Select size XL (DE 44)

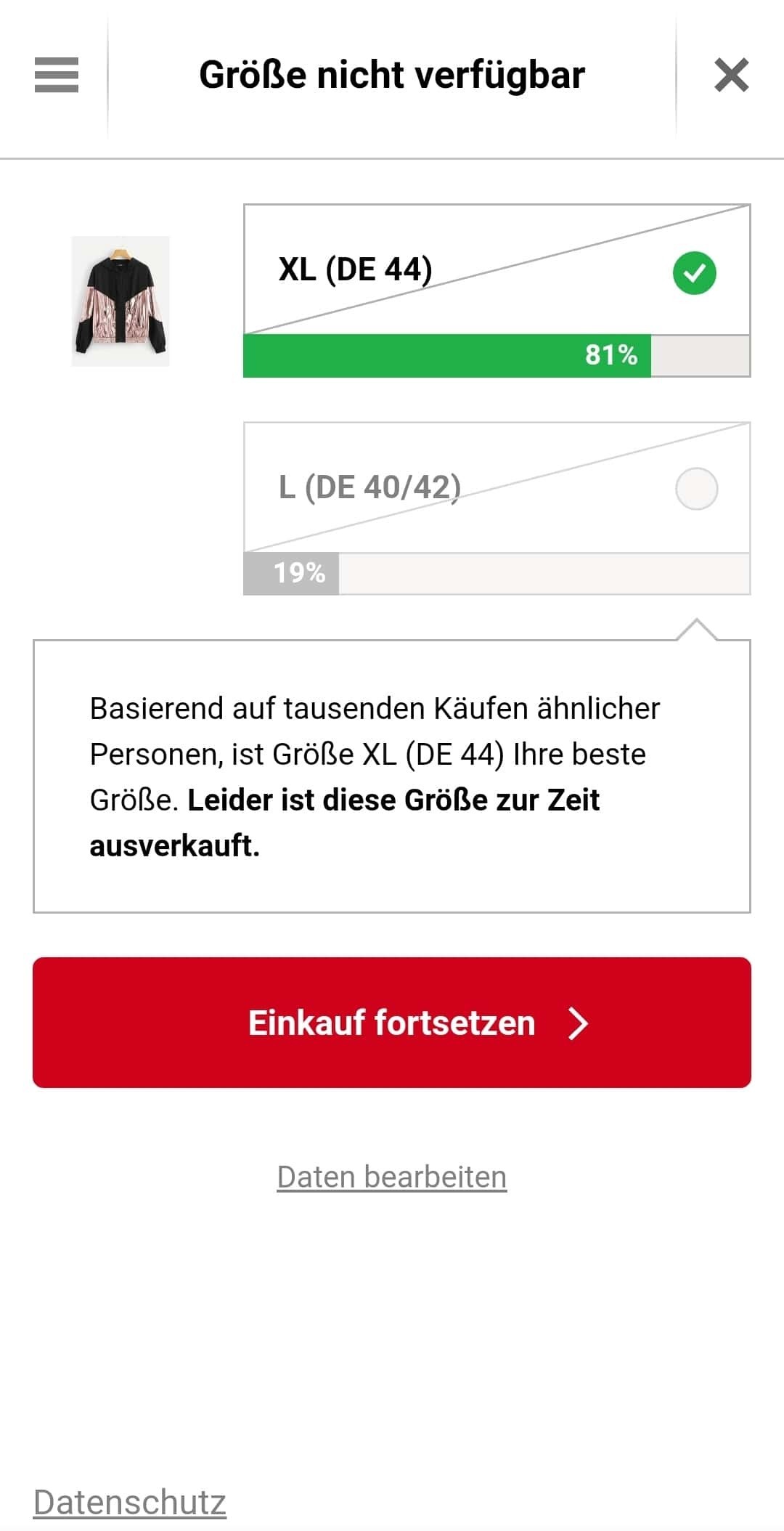coord(497,270)
